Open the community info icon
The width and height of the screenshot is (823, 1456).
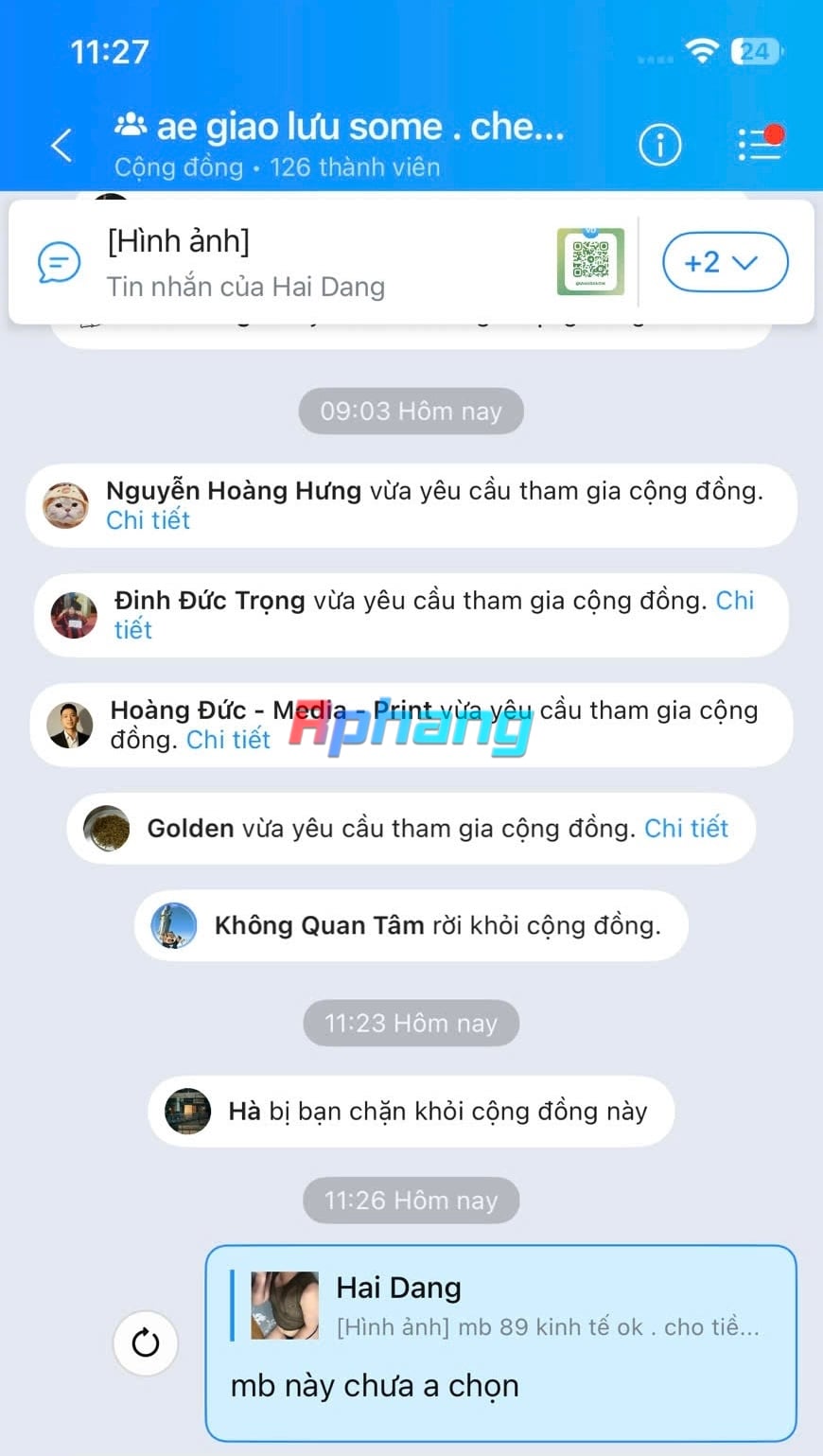pos(659,145)
